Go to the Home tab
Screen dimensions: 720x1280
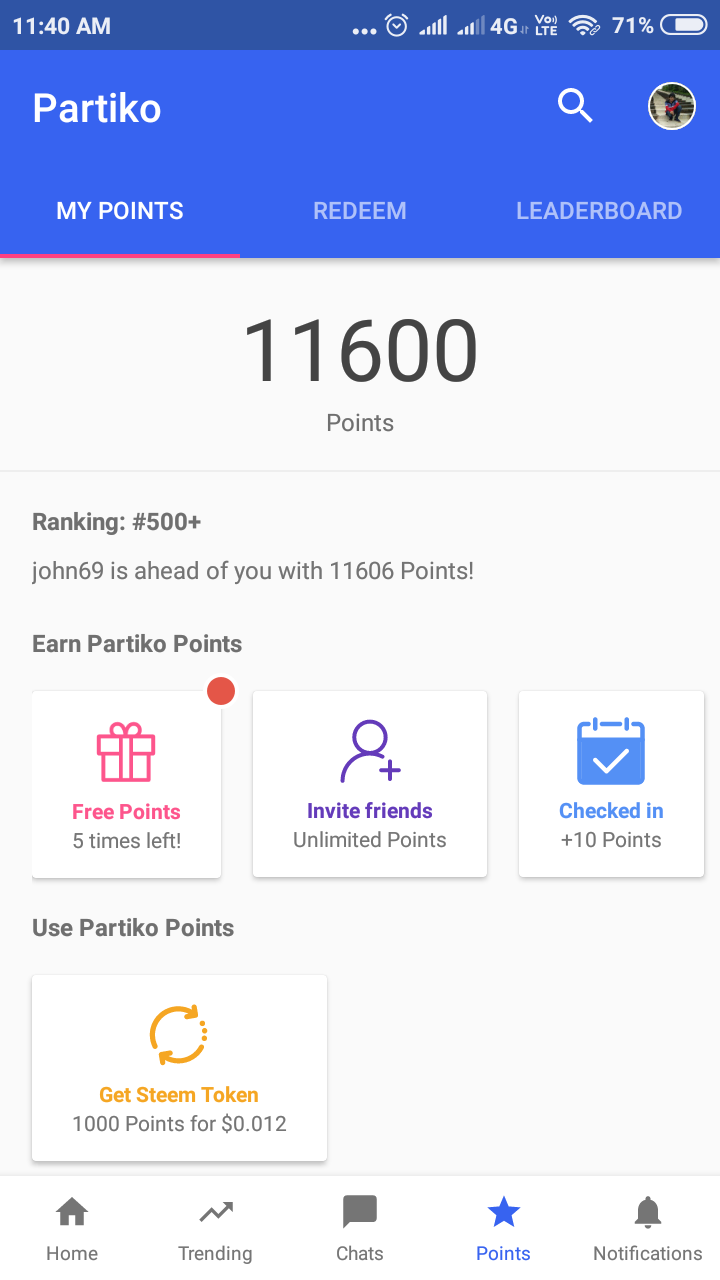tap(72, 1230)
